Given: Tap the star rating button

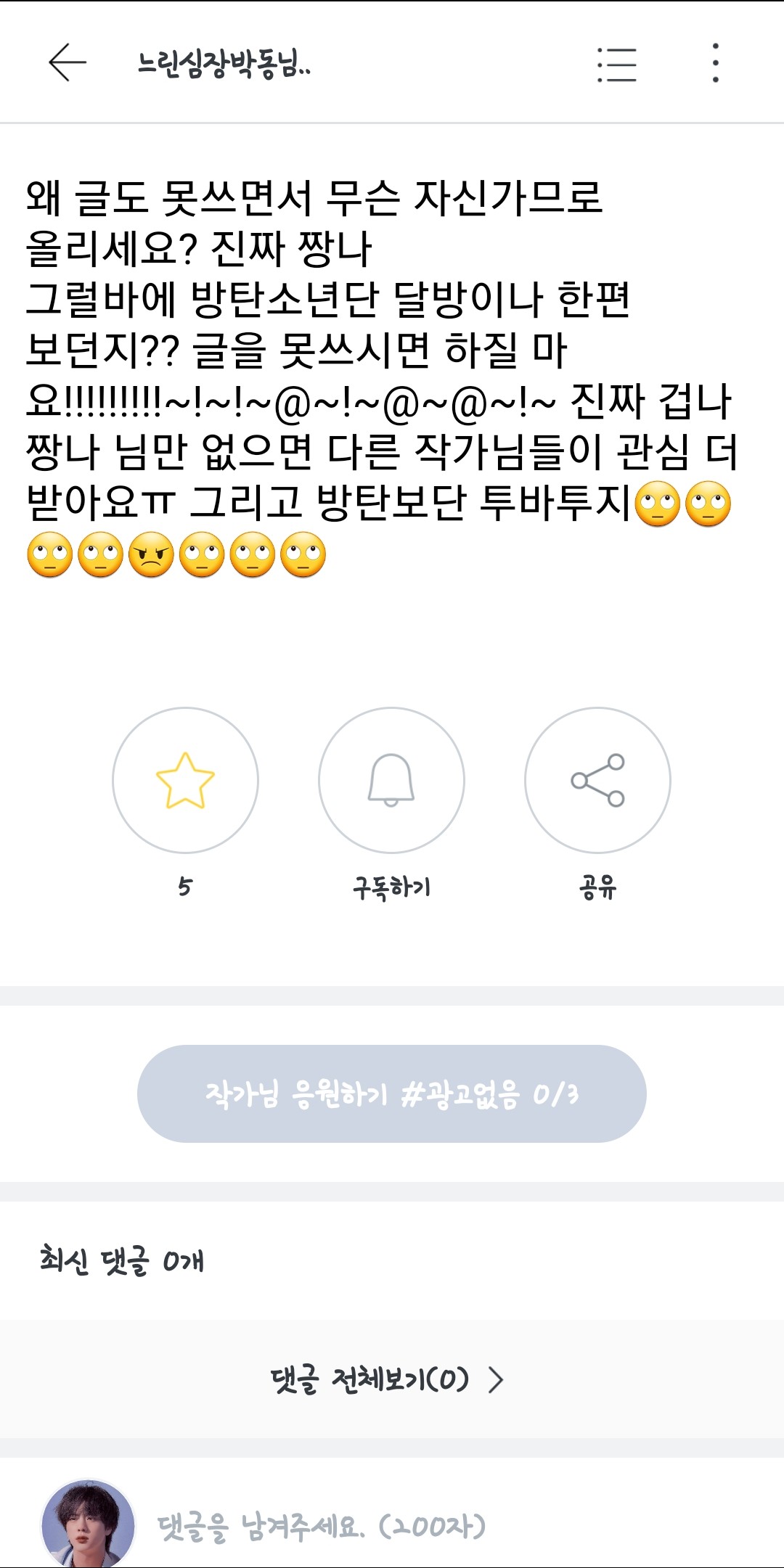Looking at the screenshot, I should [185, 780].
